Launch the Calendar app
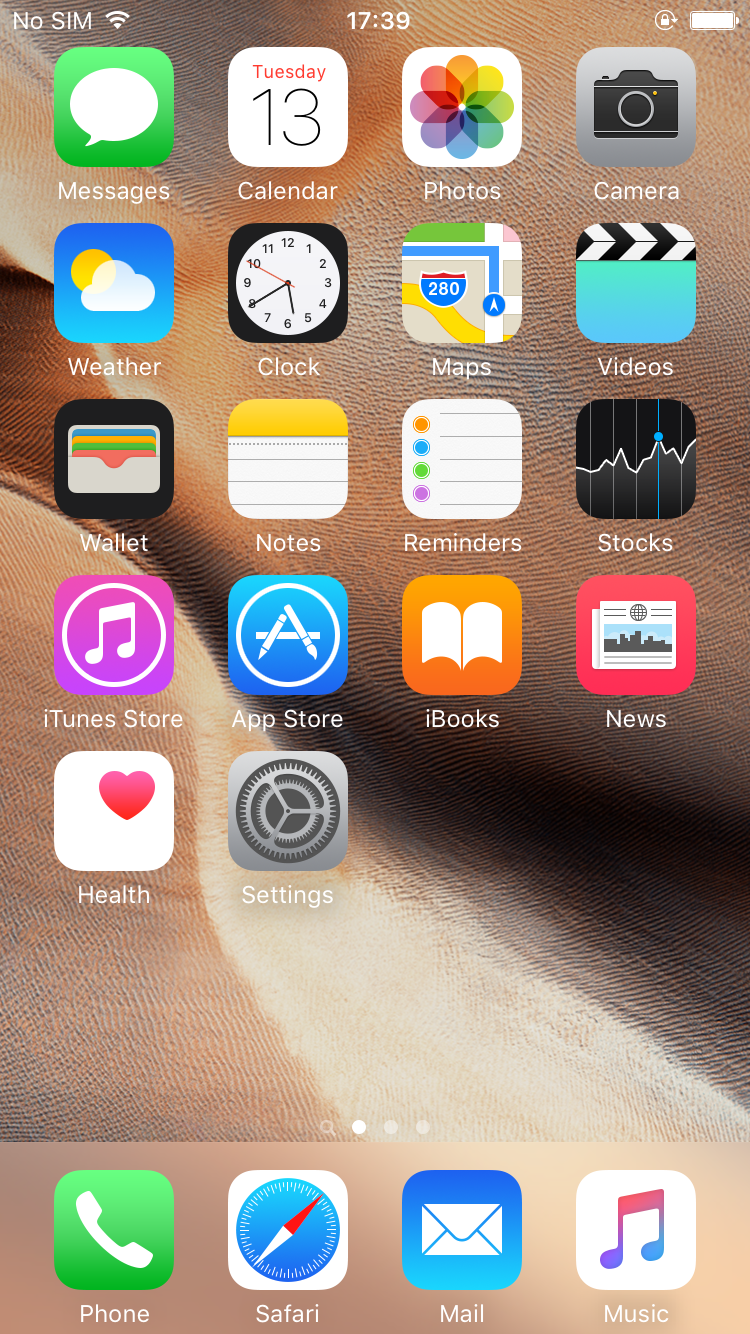Viewport: 750px width, 1334px height. [288, 107]
